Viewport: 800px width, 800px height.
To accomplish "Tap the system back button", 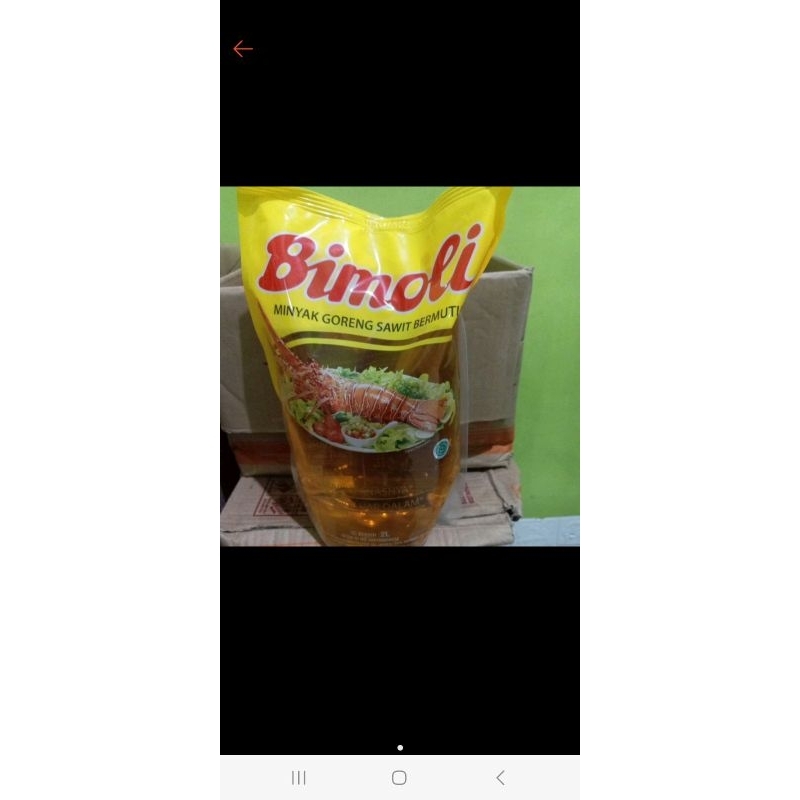I will tap(500, 777).
